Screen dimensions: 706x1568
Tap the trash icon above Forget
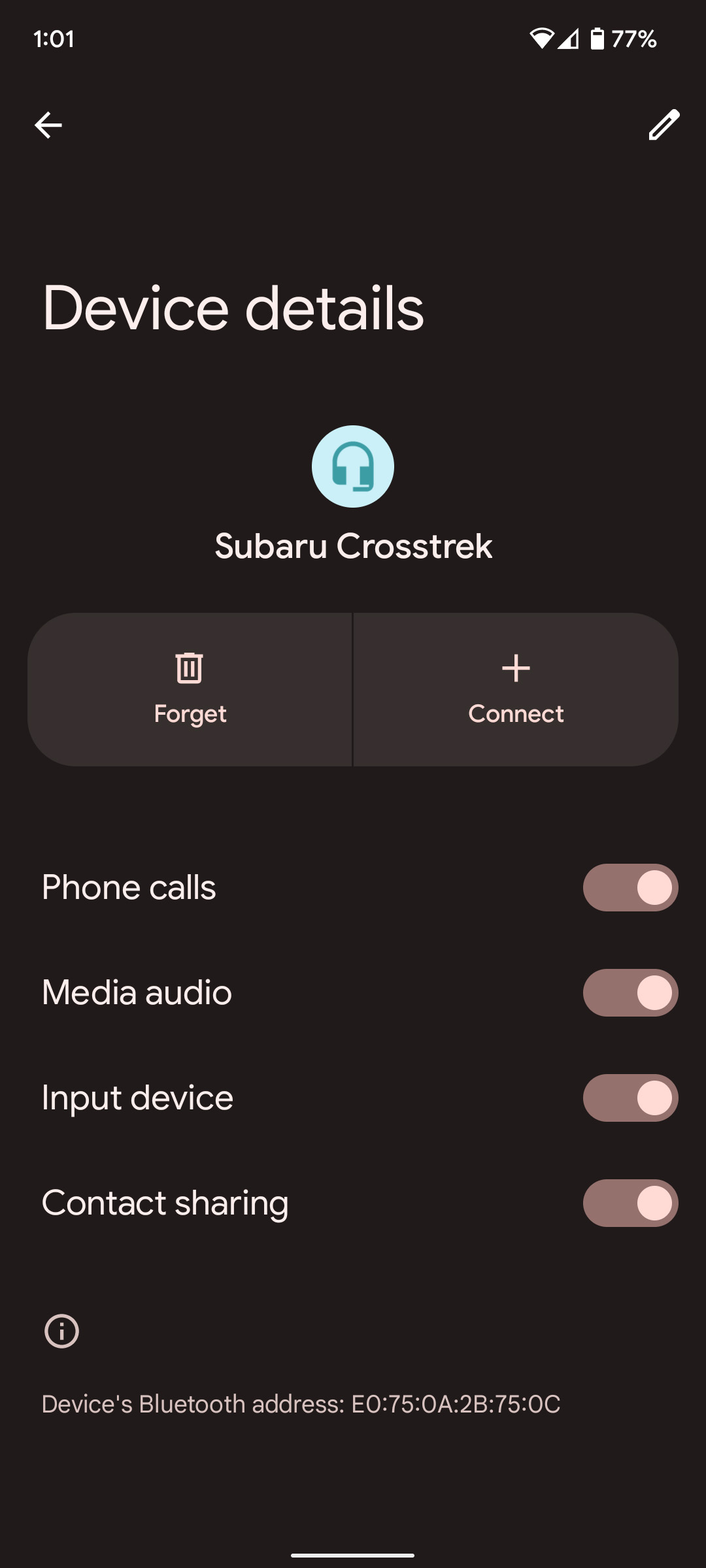click(x=190, y=668)
